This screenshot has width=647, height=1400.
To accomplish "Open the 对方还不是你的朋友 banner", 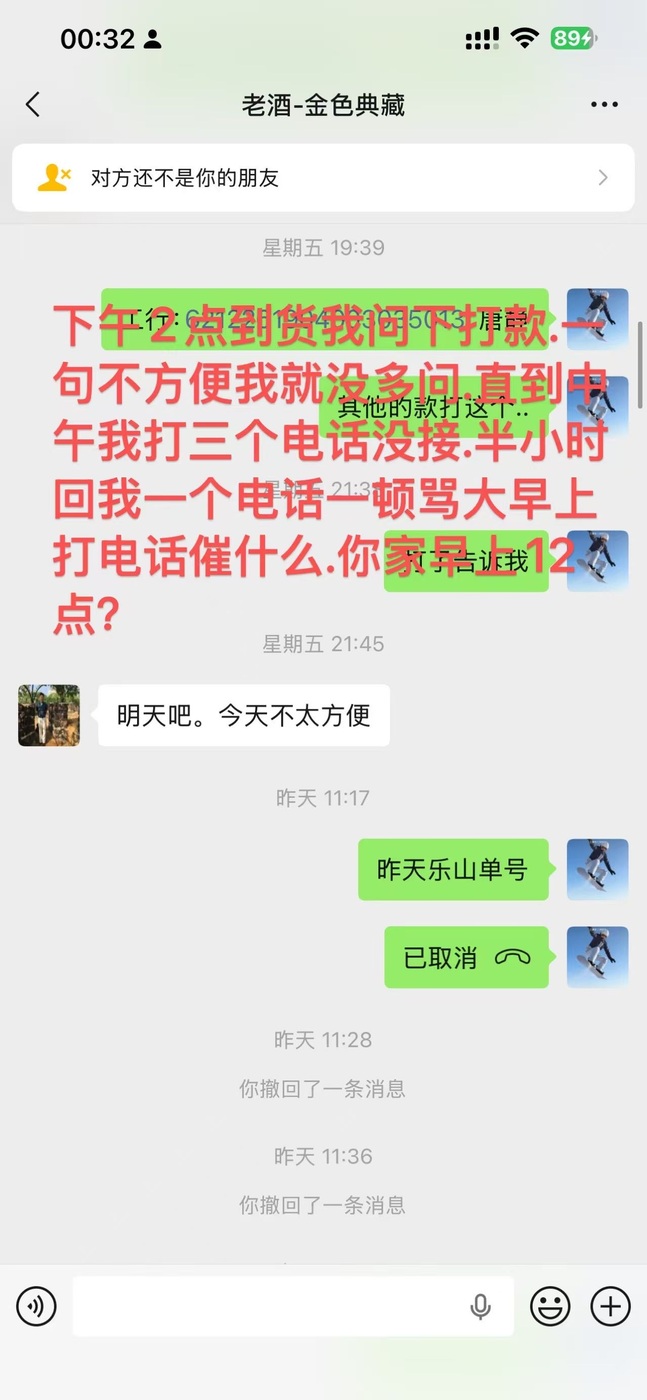I will (323, 178).
